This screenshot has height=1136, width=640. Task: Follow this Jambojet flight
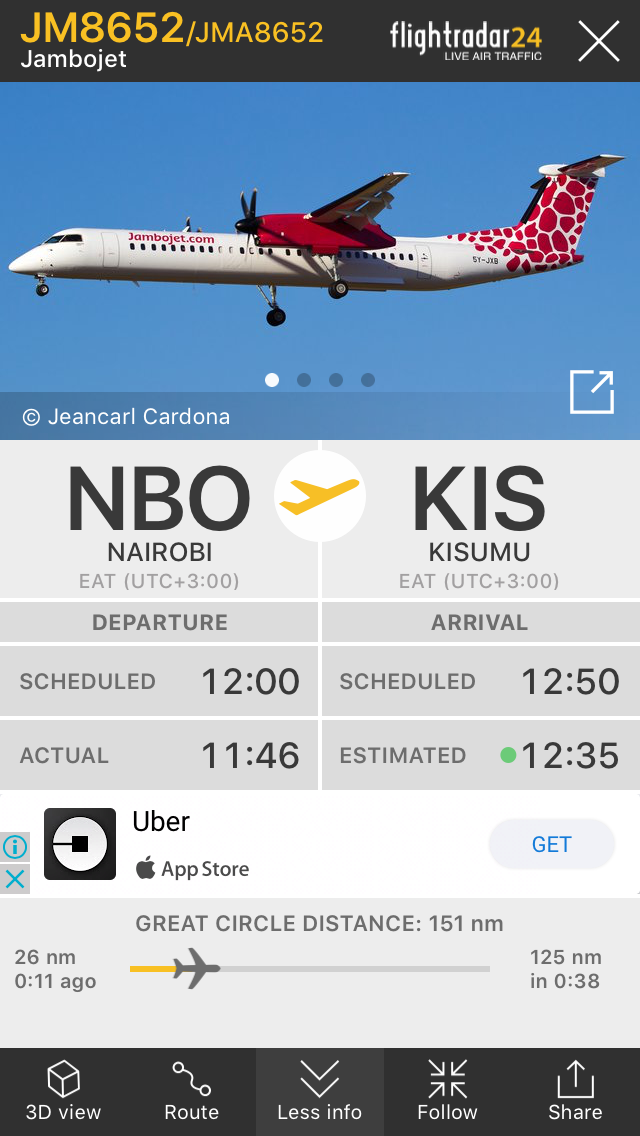pyautogui.click(x=447, y=1092)
